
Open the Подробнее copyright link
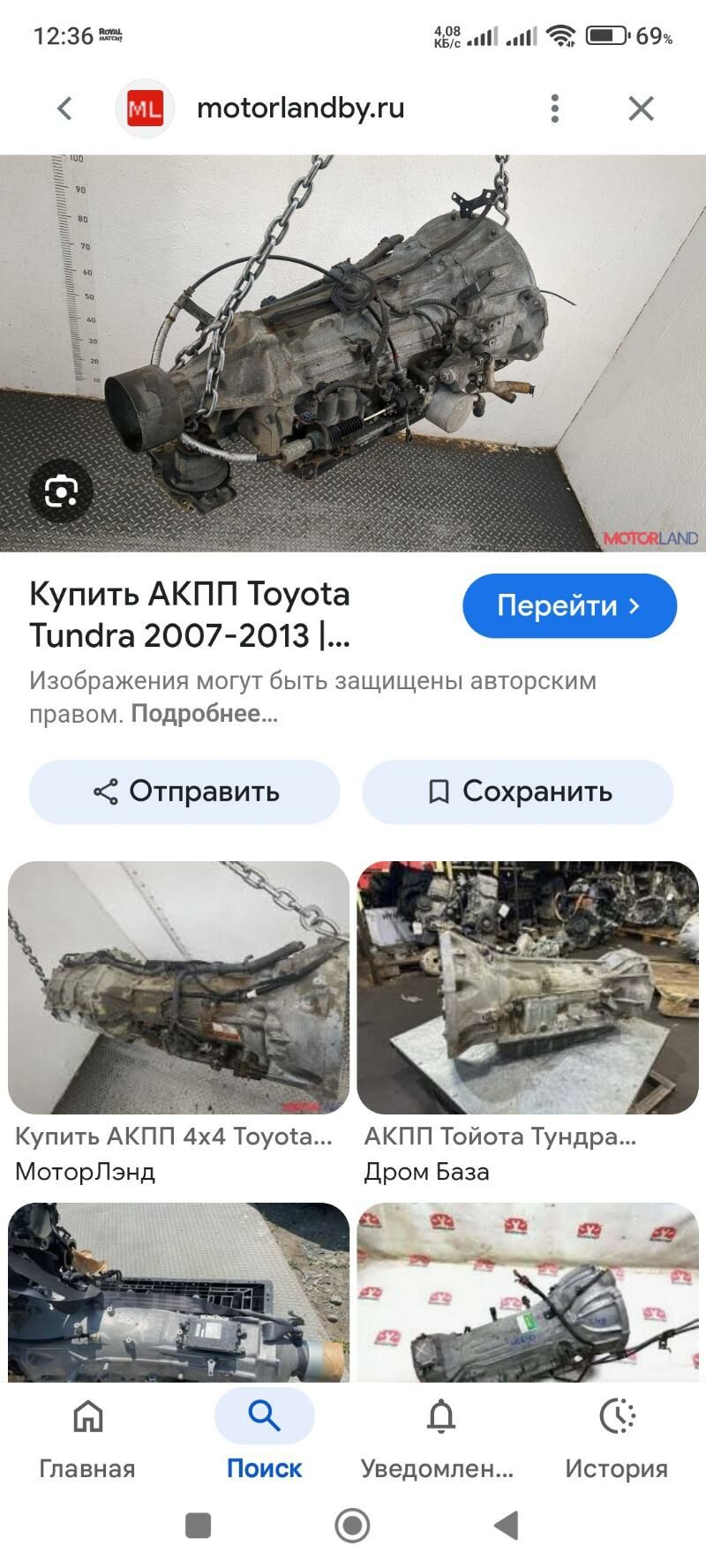click(204, 714)
